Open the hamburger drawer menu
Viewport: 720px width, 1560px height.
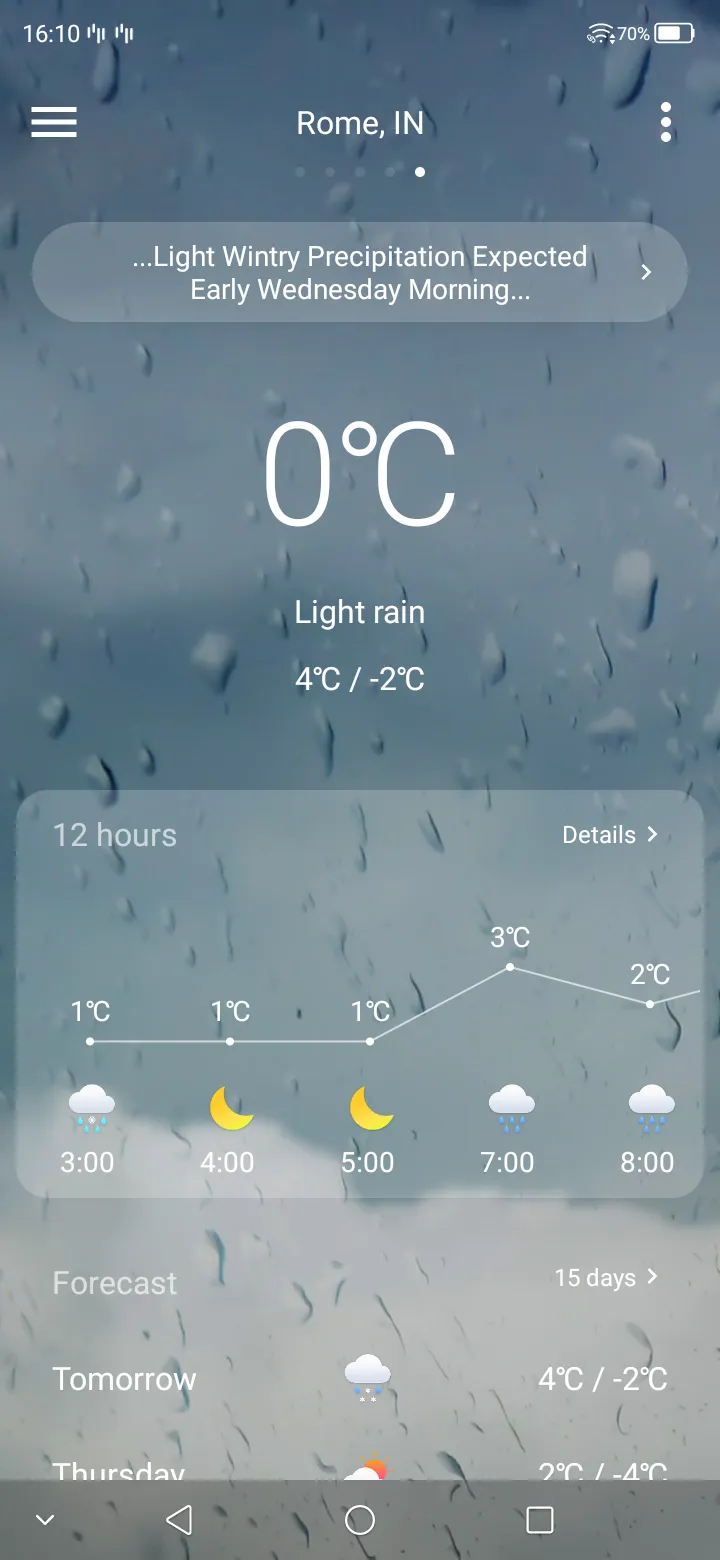(54, 122)
